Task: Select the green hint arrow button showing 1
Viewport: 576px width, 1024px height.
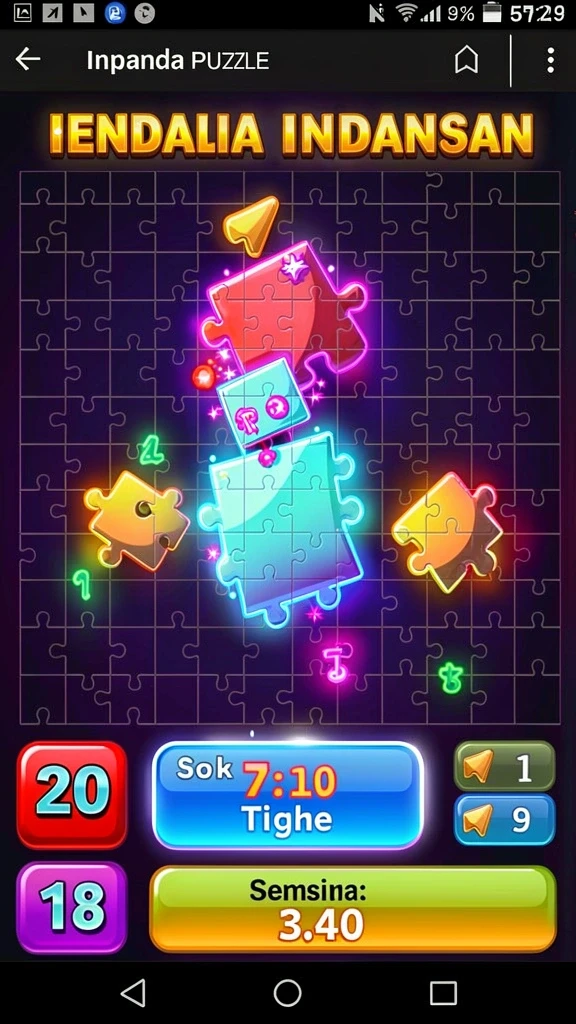Action: 504,766
